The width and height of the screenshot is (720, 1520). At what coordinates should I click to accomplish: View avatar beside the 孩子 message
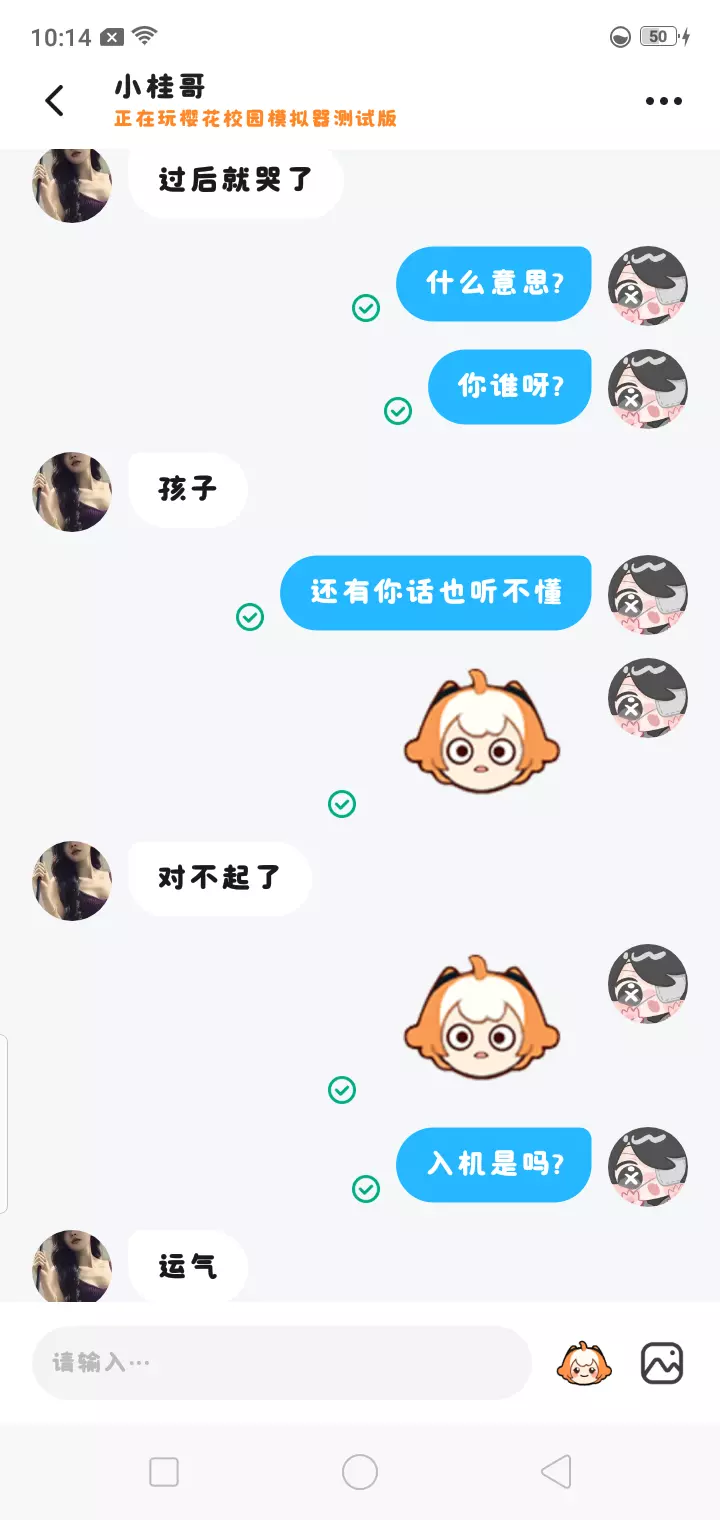pyautogui.click(x=72, y=491)
